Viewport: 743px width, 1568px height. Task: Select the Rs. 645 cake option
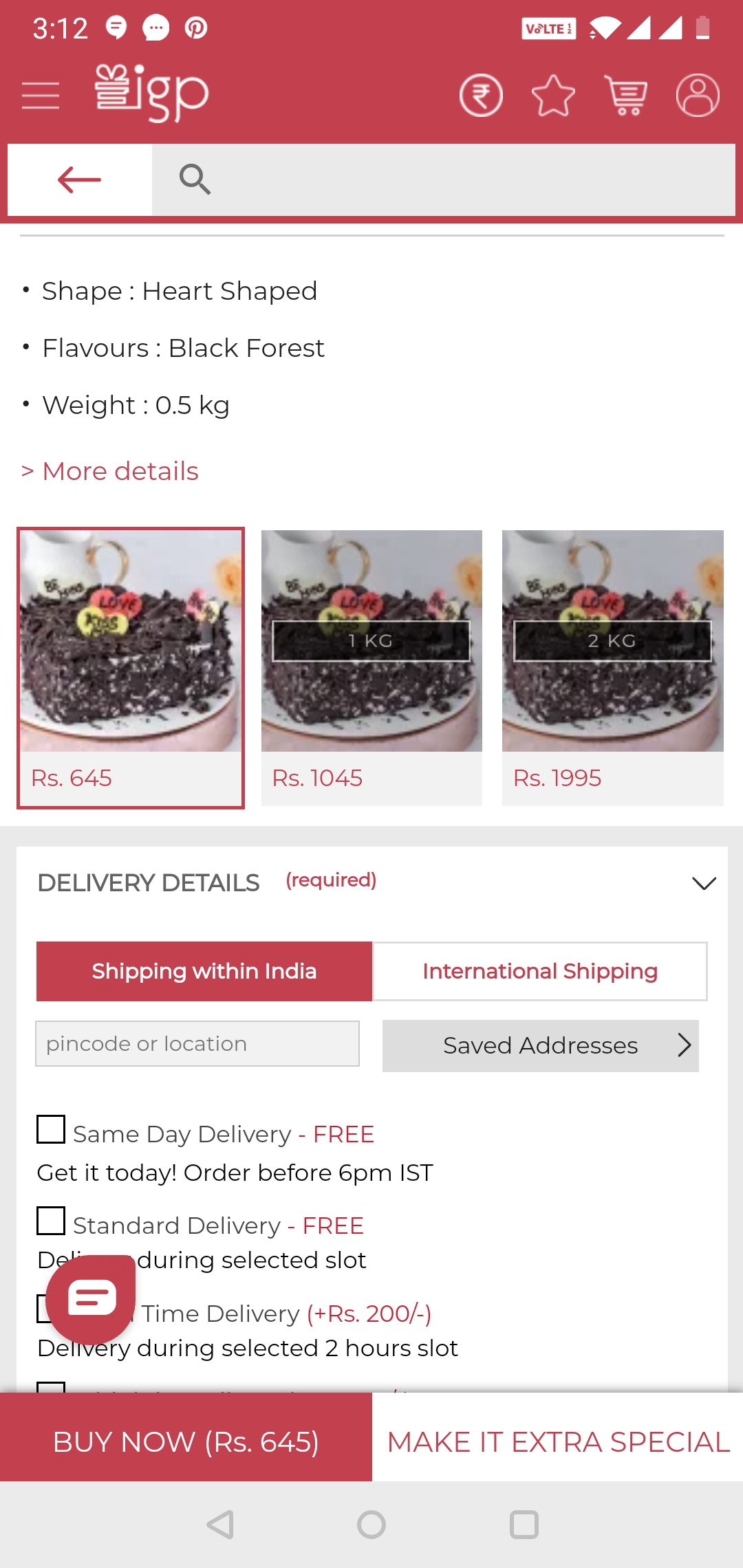(131, 667)
